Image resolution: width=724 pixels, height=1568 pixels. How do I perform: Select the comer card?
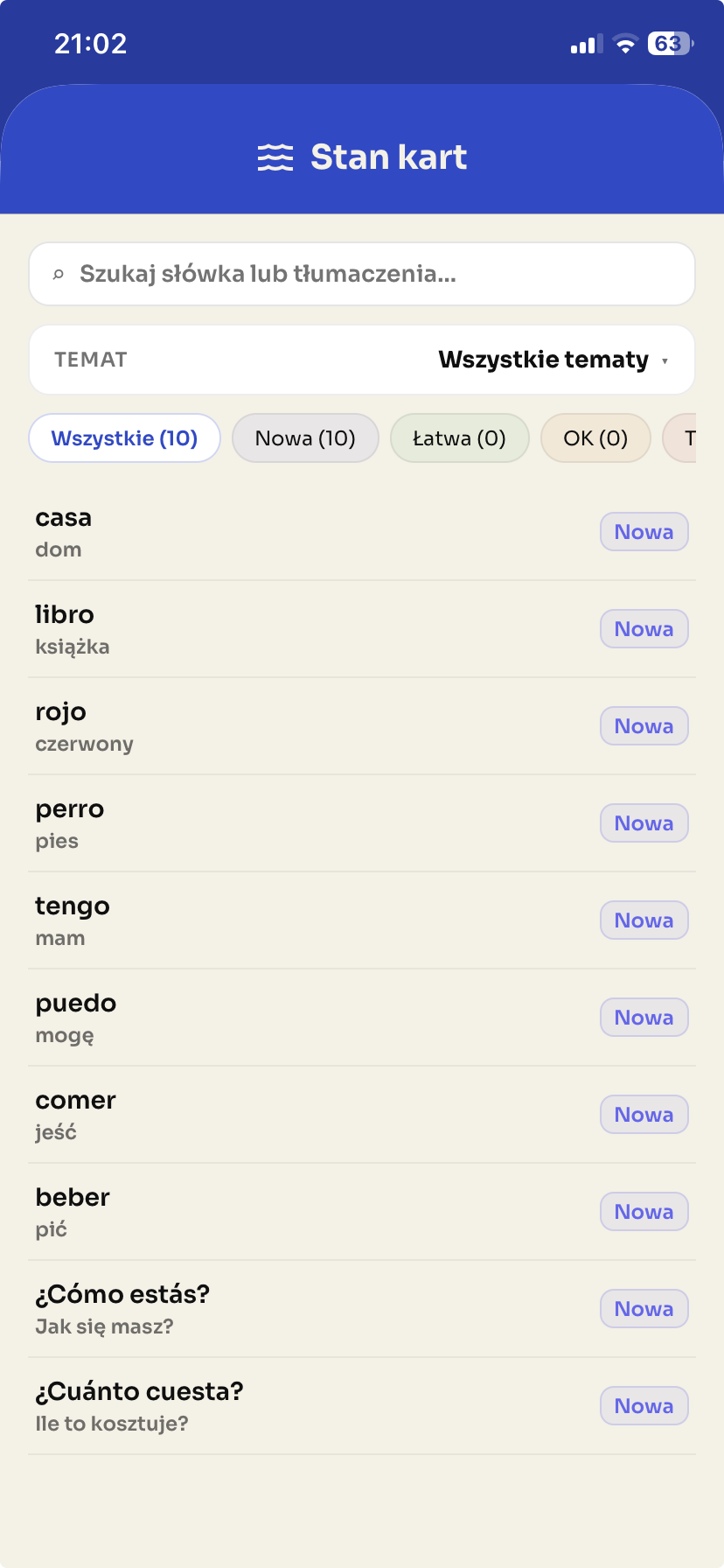[x=362, y=1115]
